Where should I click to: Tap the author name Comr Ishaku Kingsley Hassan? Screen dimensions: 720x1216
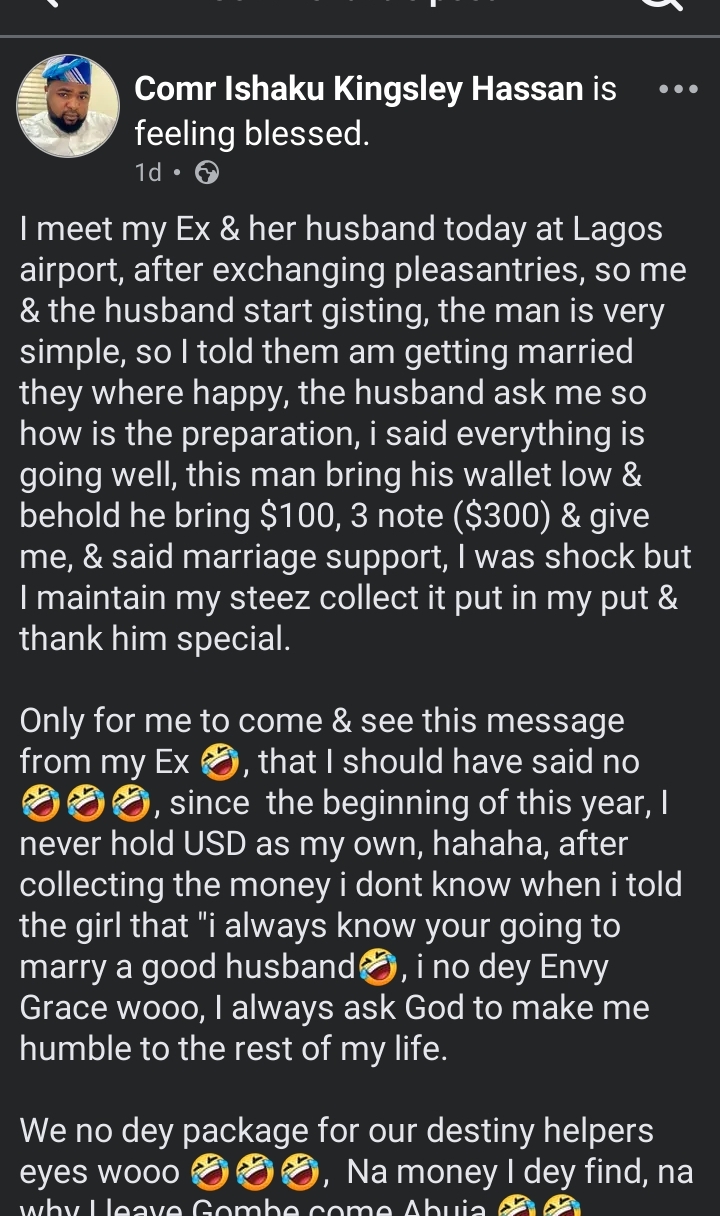coord(358,89)
